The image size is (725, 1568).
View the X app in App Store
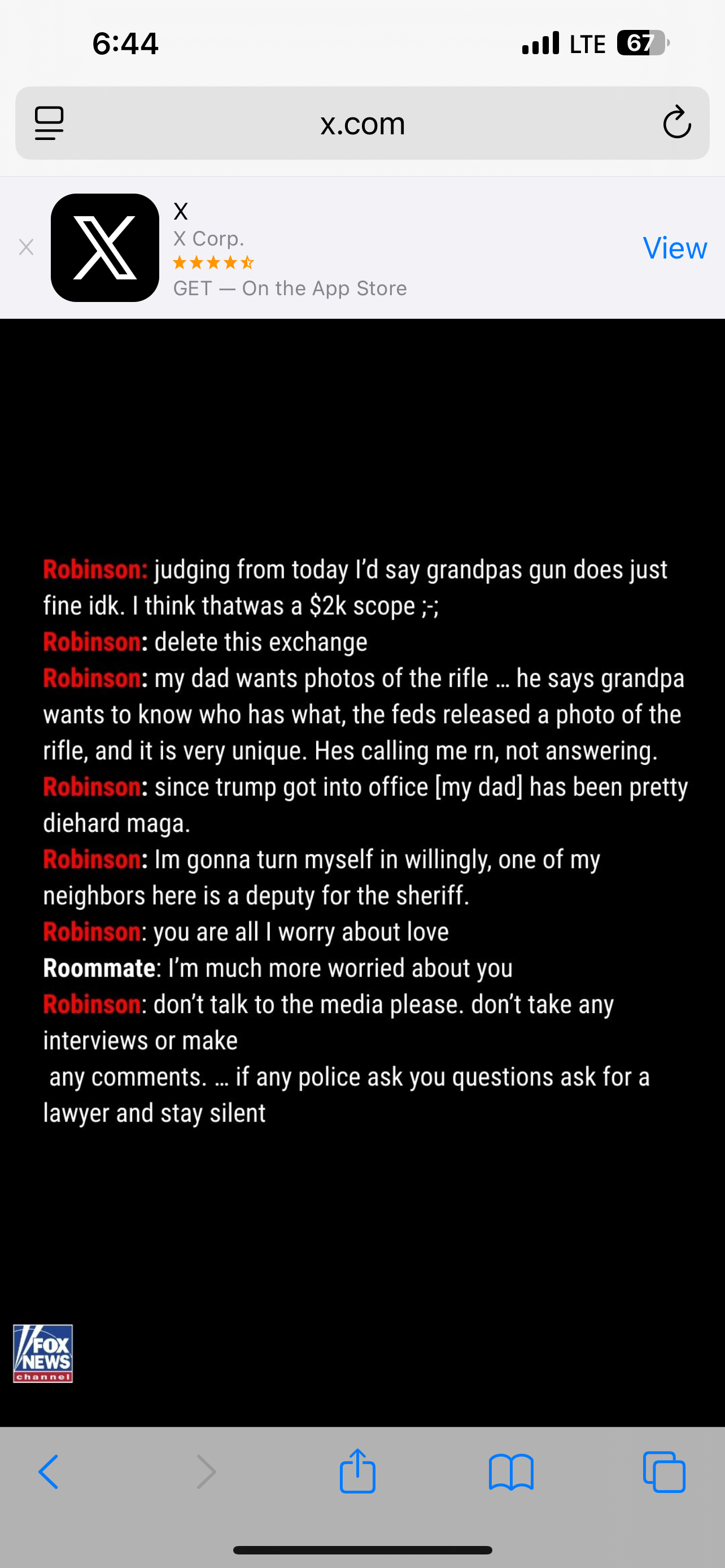tap(675, 248)
